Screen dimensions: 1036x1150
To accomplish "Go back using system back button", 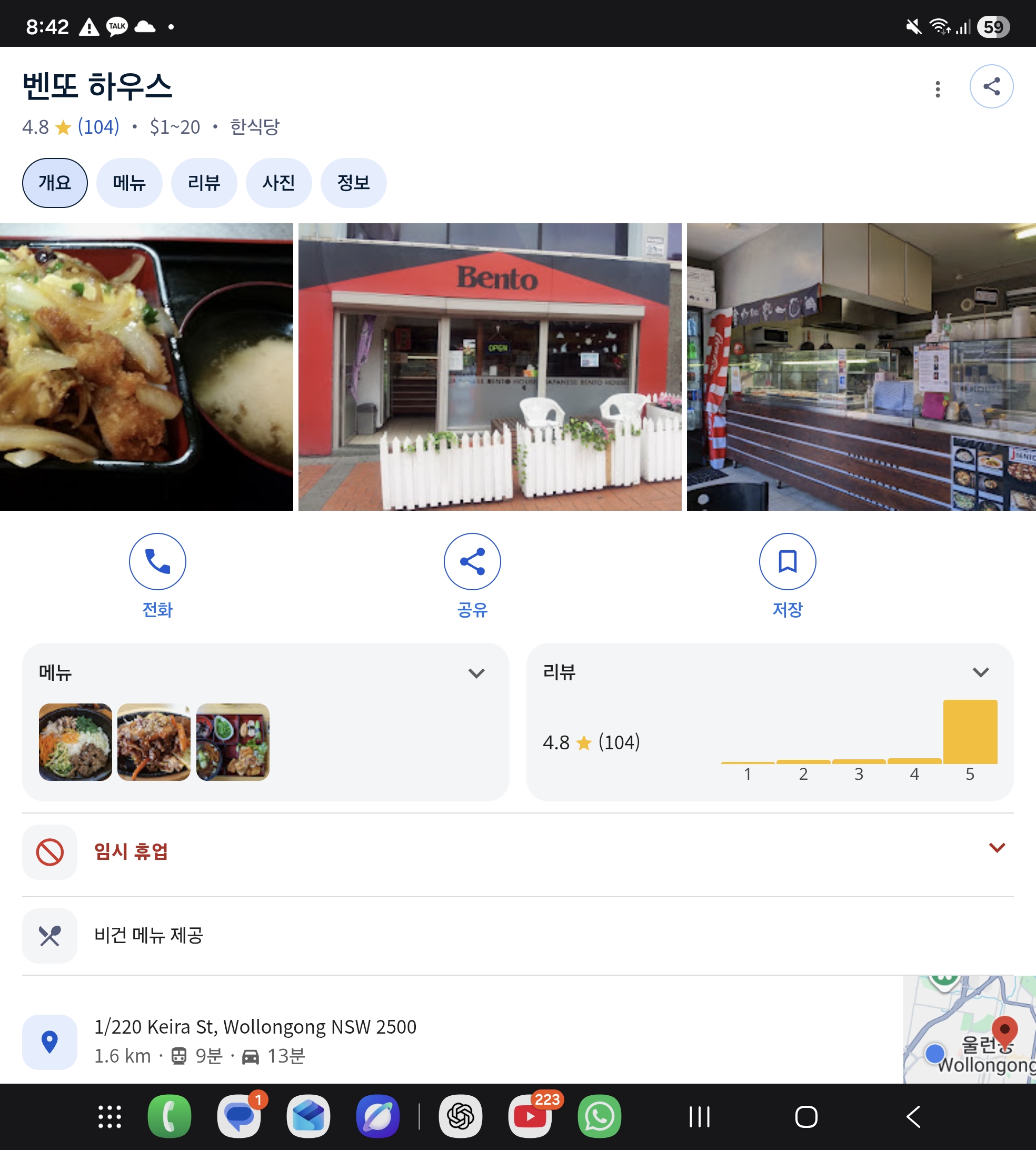I will click(x=913, y=1116).
